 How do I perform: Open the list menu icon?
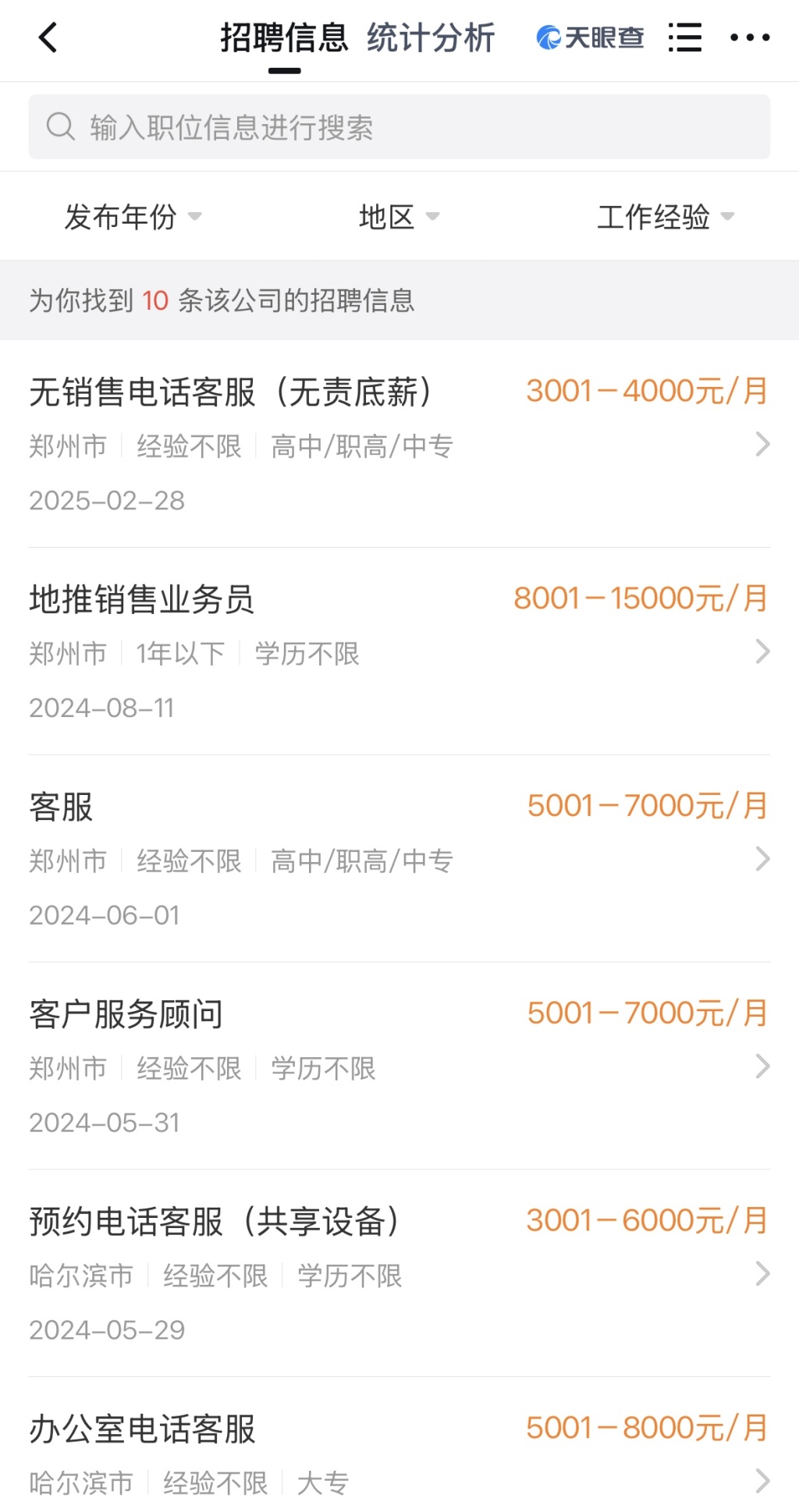pos(685,37)
